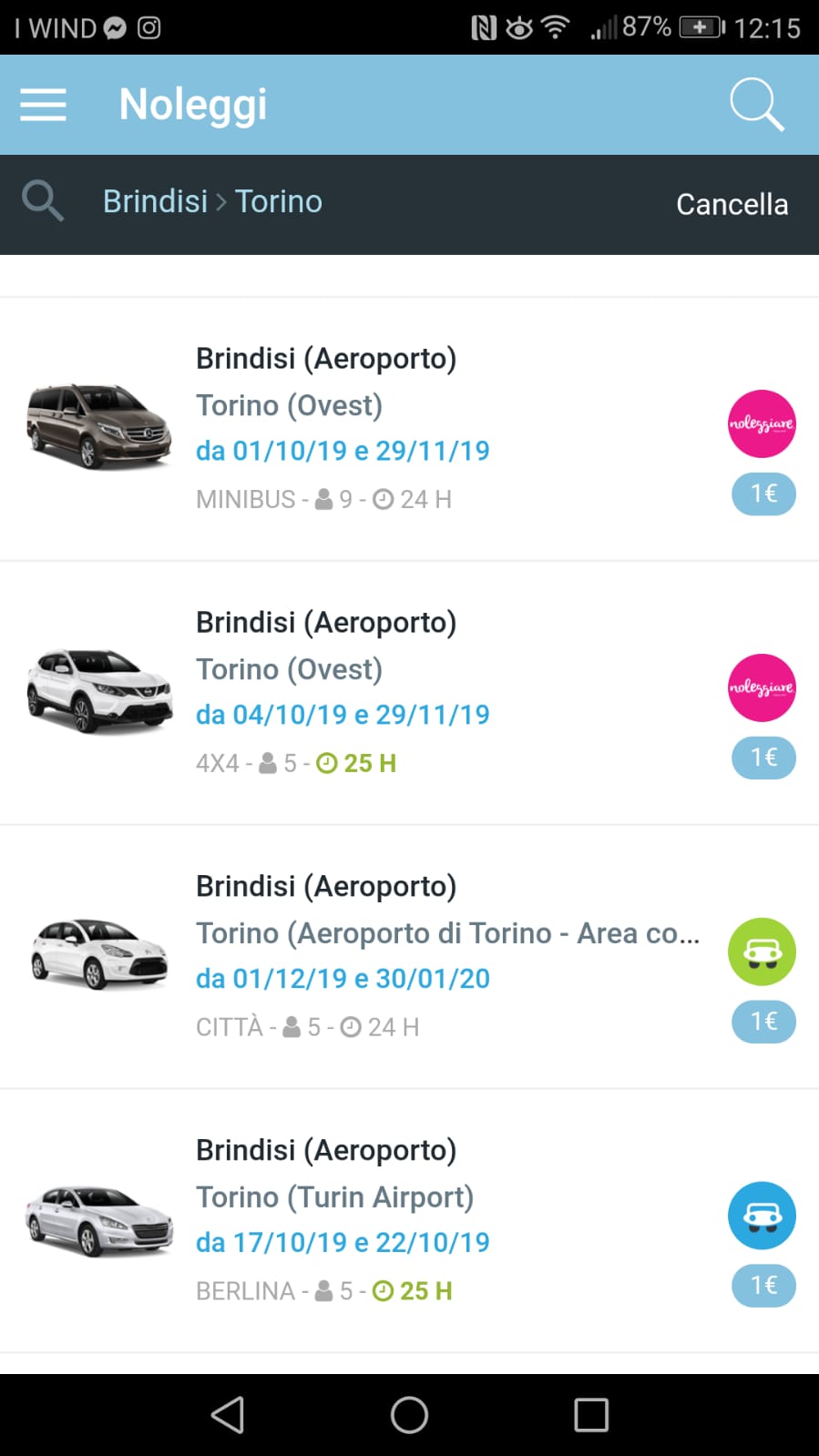
Task: Go to the phone's home screen
Action: [409, 1415]
